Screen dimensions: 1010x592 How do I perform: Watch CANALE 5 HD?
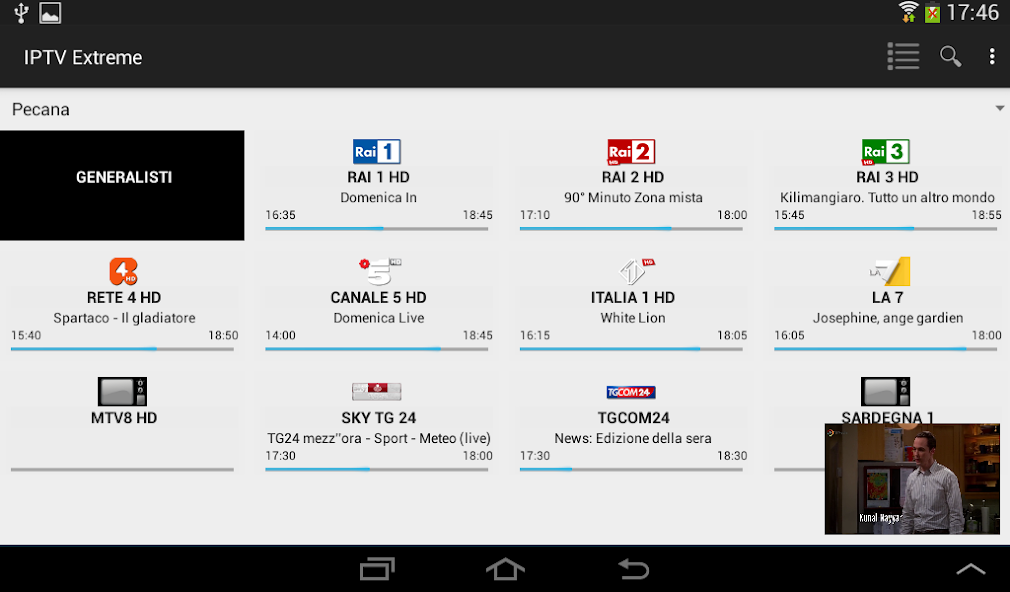tap(377, 305)
